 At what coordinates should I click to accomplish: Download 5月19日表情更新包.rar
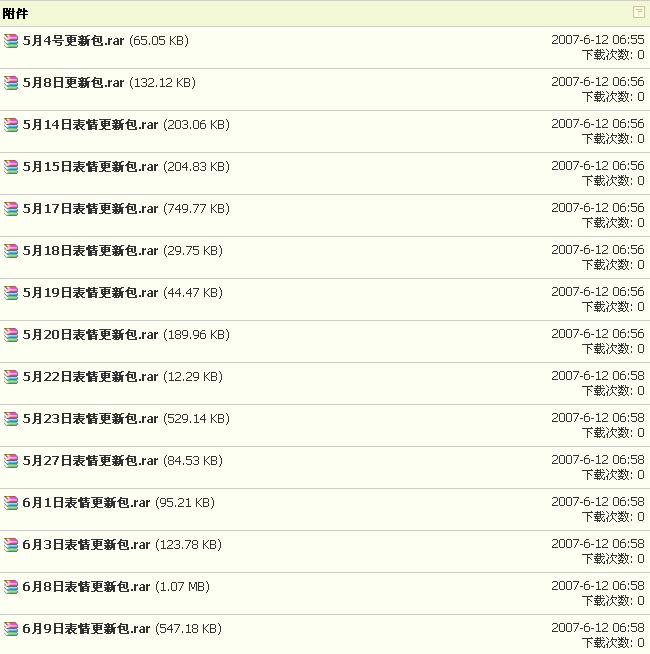90,293
